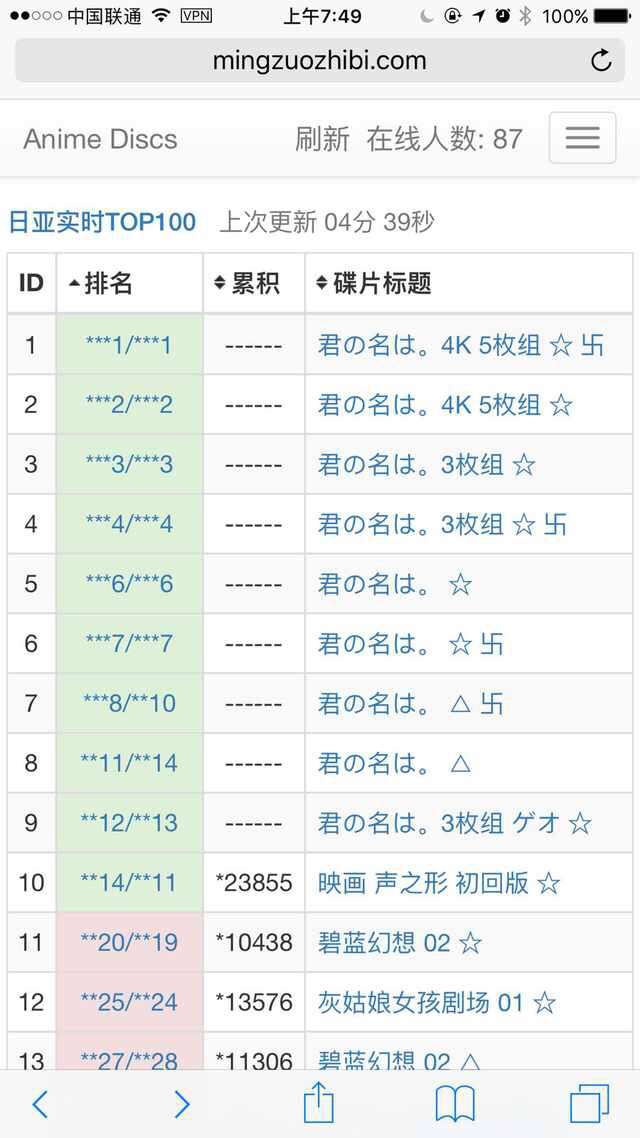
Task: Go forward with Safari's forward arrow
Action: click(181, 1104)
